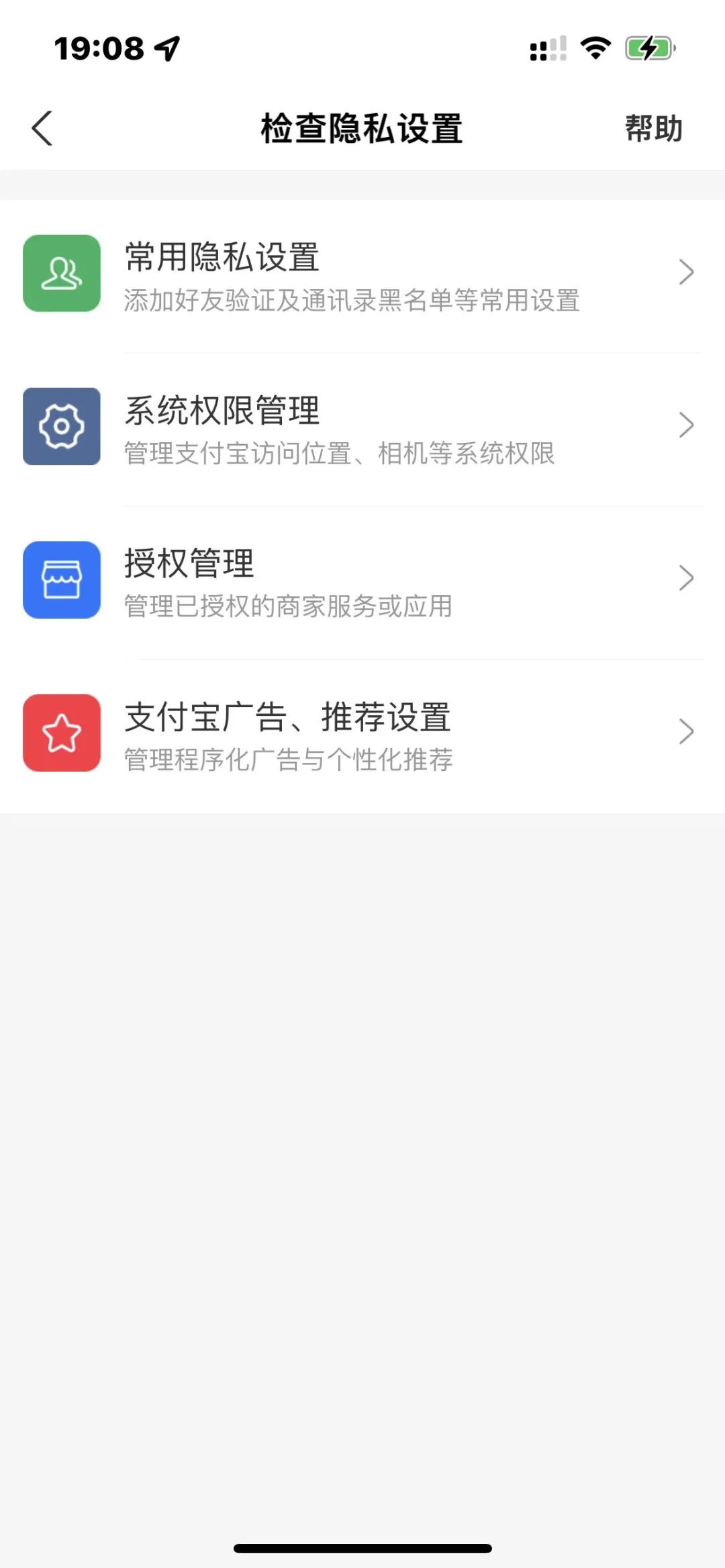Expand the 常用隐私设置 row chevron
Image resolution: width=725 pixels, height=1568 pixels.
click(686, 272)
